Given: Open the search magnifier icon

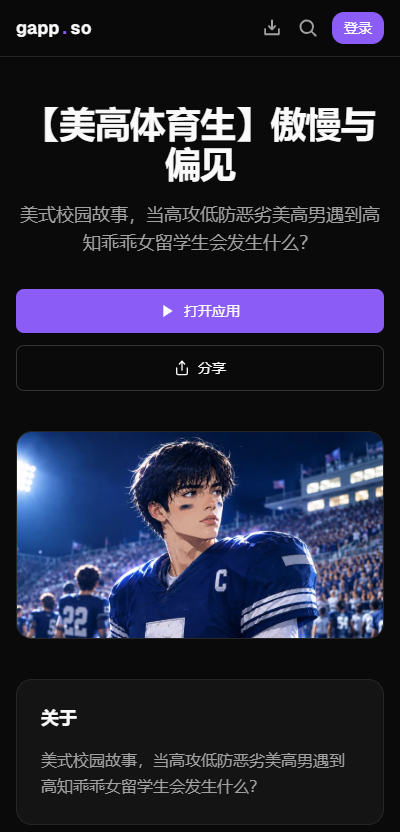Looking at the screenshot, I should click(308, 28).
